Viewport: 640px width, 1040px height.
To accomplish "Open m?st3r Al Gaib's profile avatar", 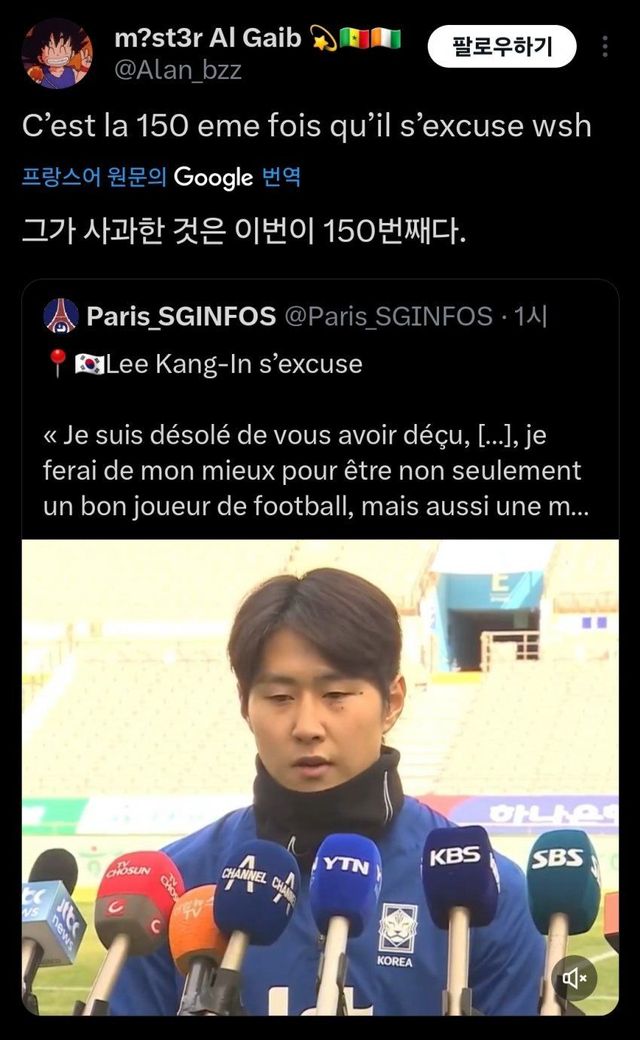I will (x=57, y=53).
